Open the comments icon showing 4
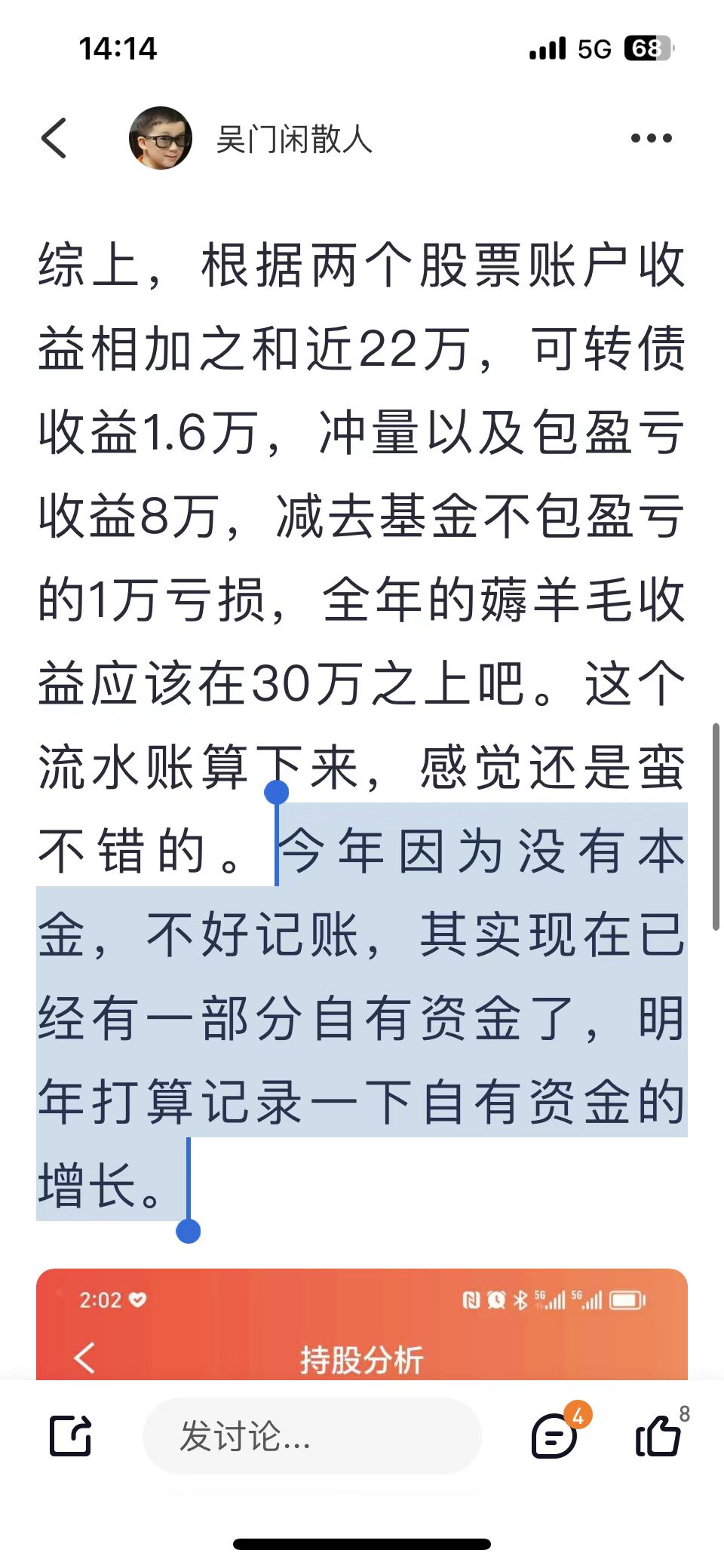This screenshot has height=1568, width=724. (x=556, y=1435)
